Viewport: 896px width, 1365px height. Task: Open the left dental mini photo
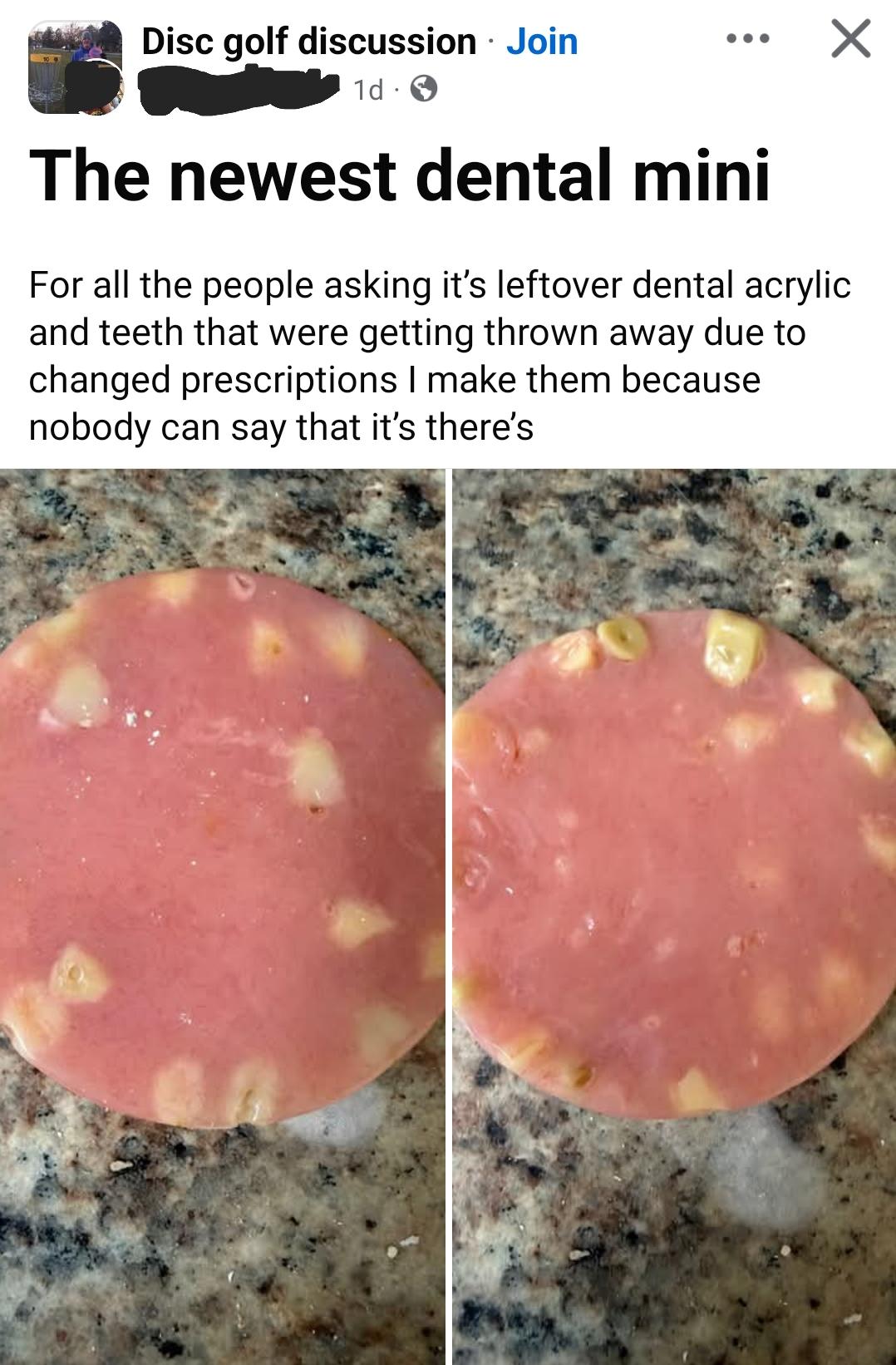click(x=222, y=914)
